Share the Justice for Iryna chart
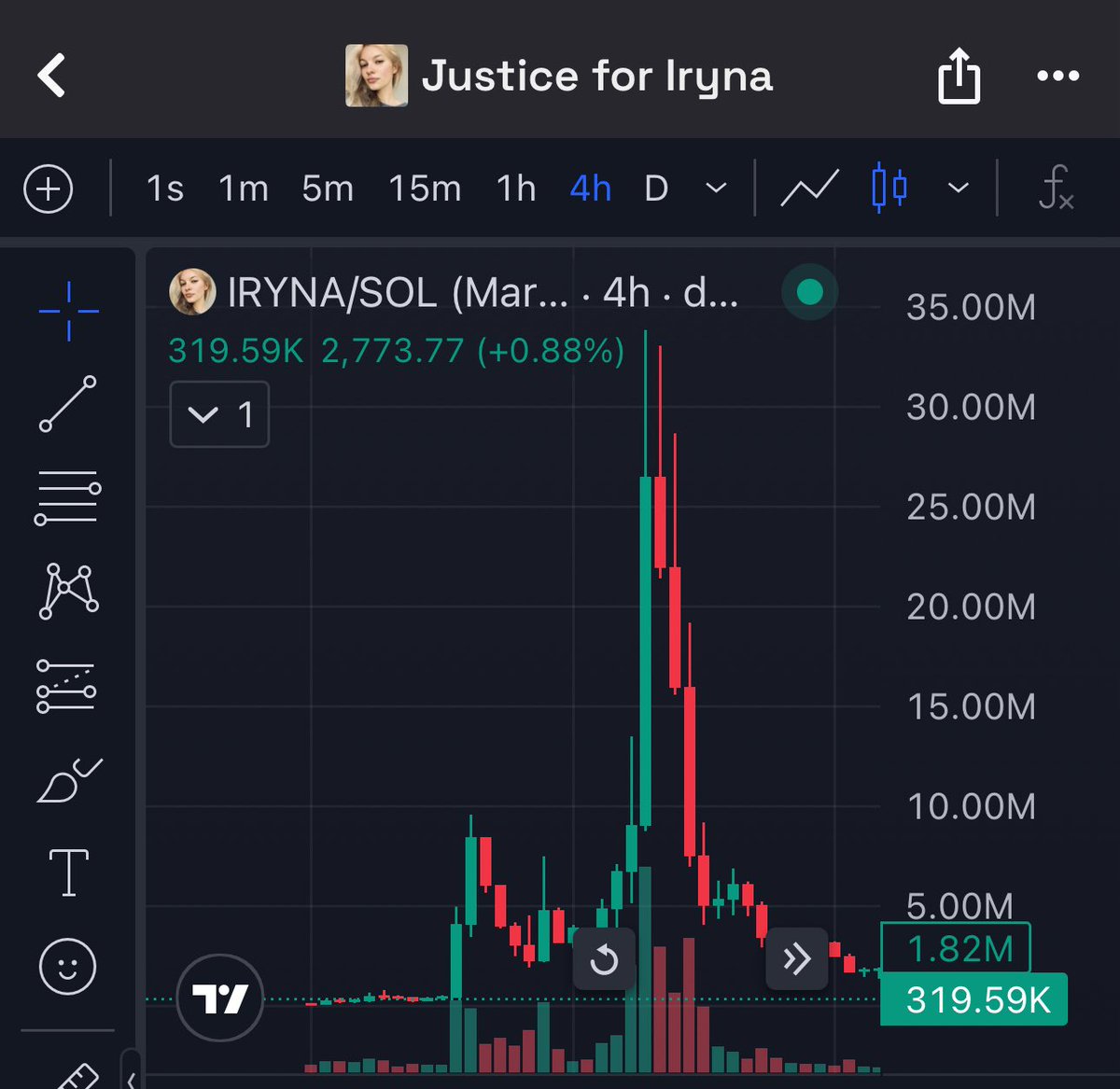This screenshot has width=1120, height=1089. click(959, 77)
